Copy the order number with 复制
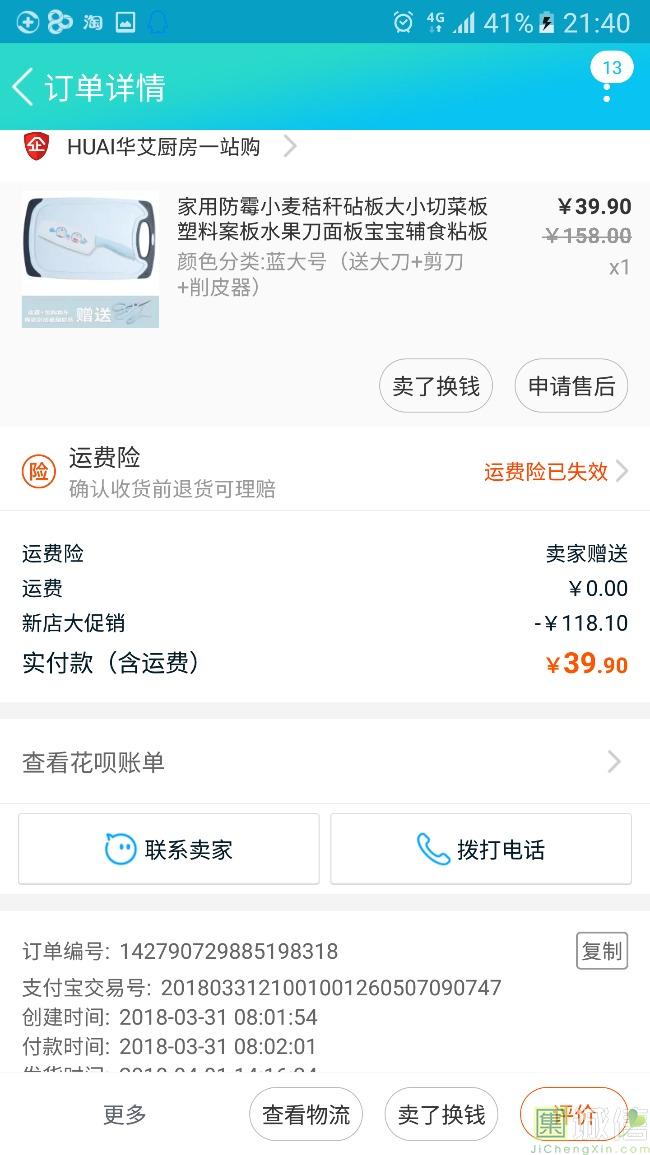 pyautogui.click(x=602, y=951)
